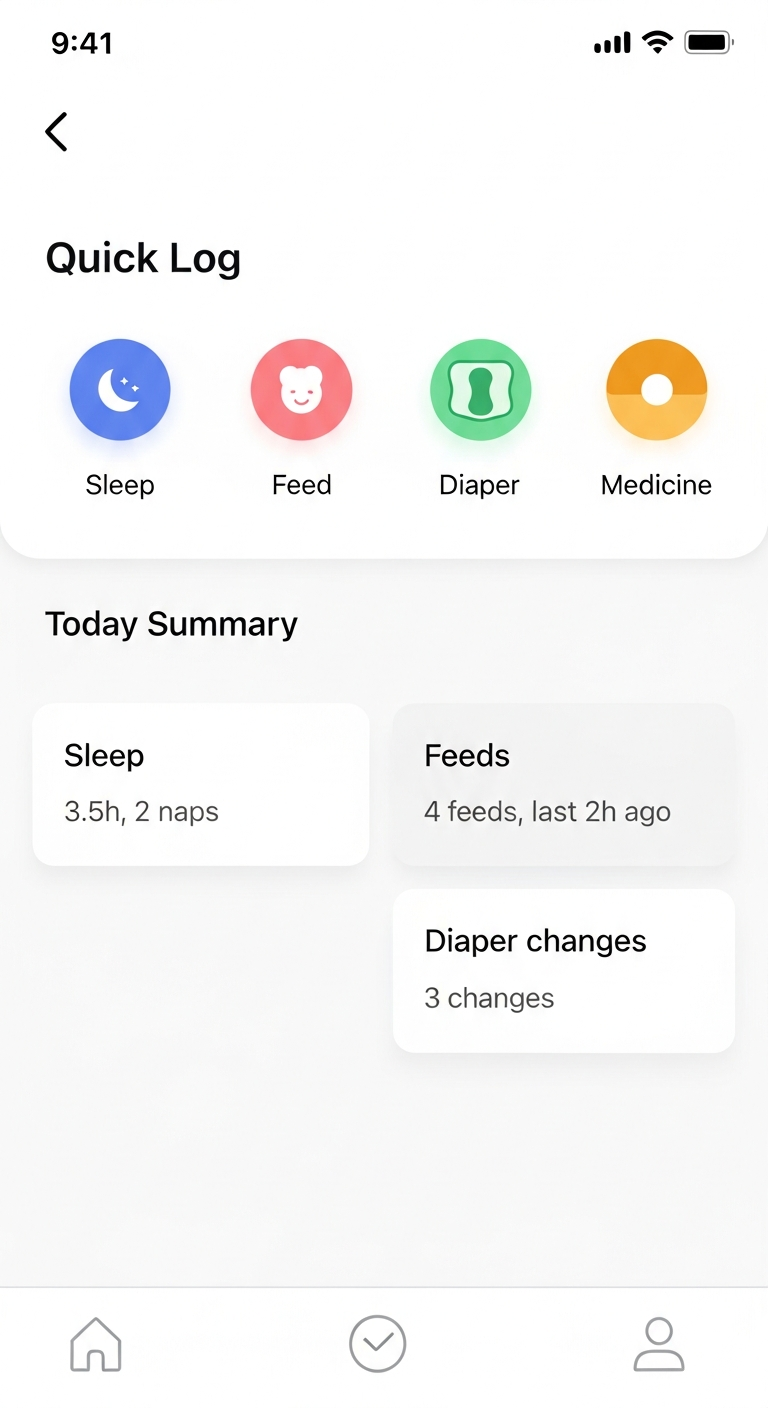Tap the '4 feeds, last 2h ago' text

tap(547, 811)
